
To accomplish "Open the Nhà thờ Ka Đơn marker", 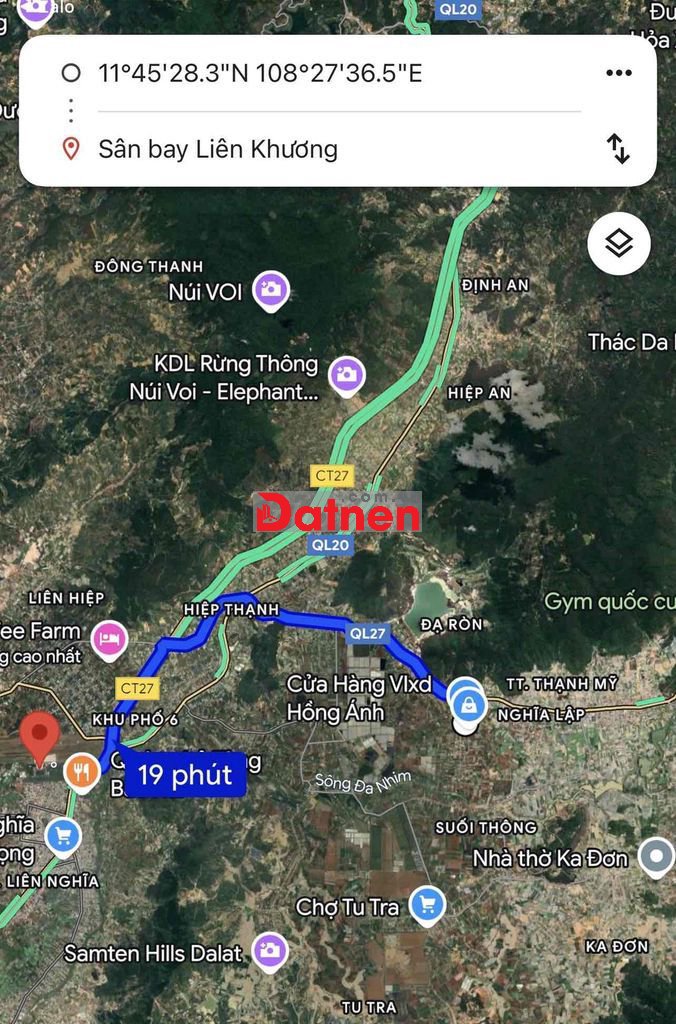I will [656, 856].
